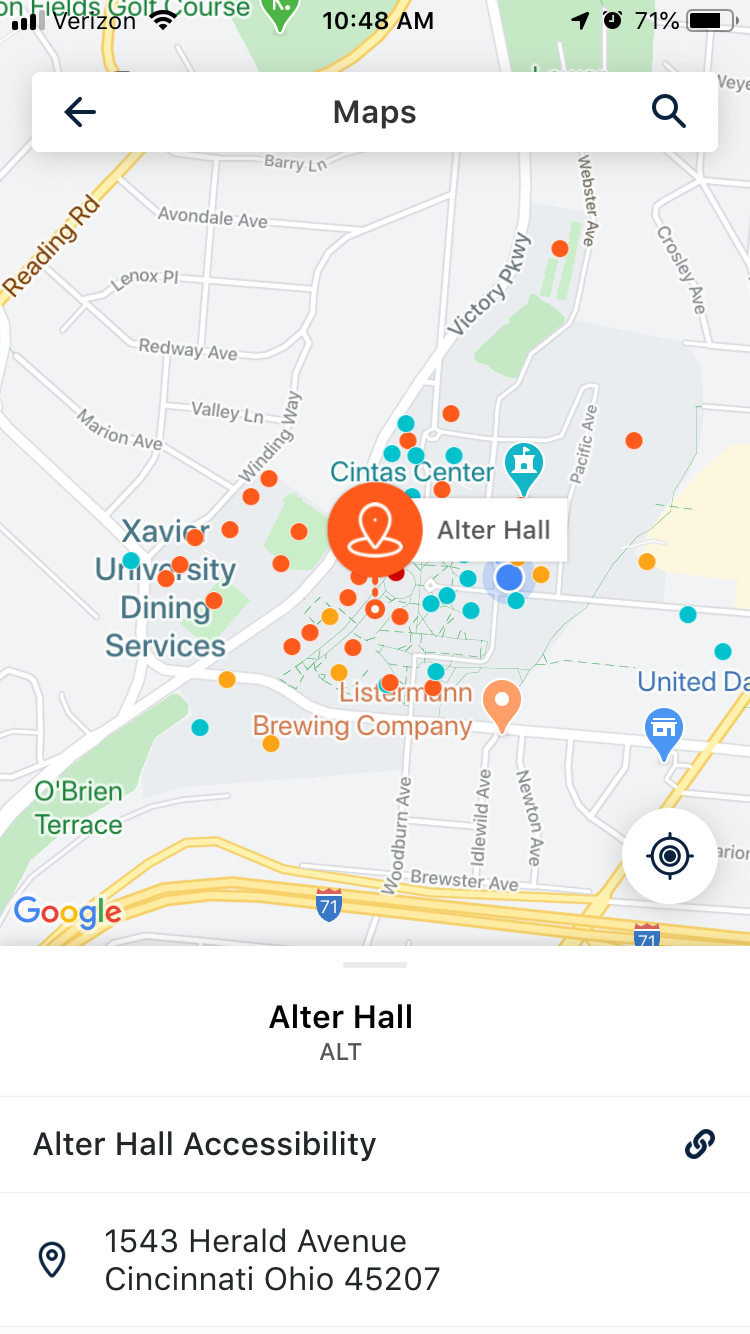The image size is (750, 1334).
Task: Tap the link icon beside Alter Hall Accessibility
Action: tap(700, 1143)
